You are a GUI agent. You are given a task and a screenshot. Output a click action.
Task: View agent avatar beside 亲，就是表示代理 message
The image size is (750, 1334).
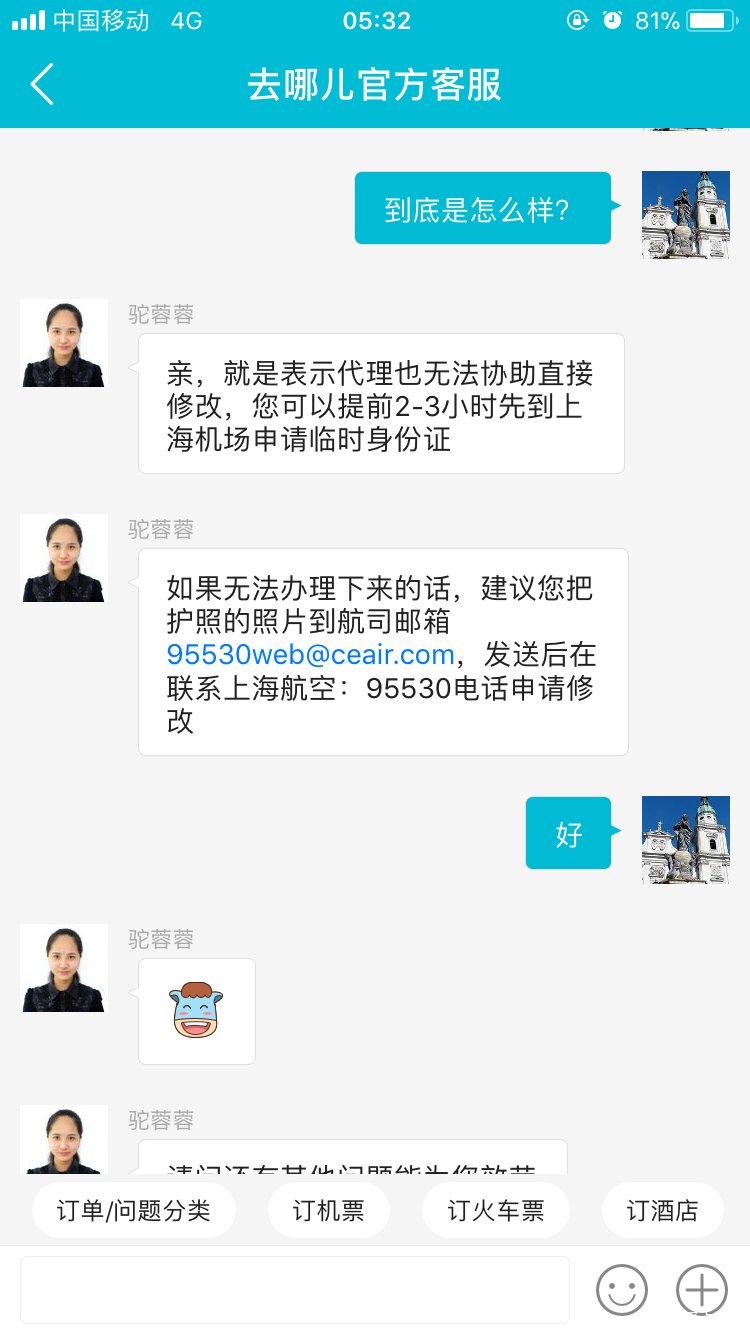64,343
